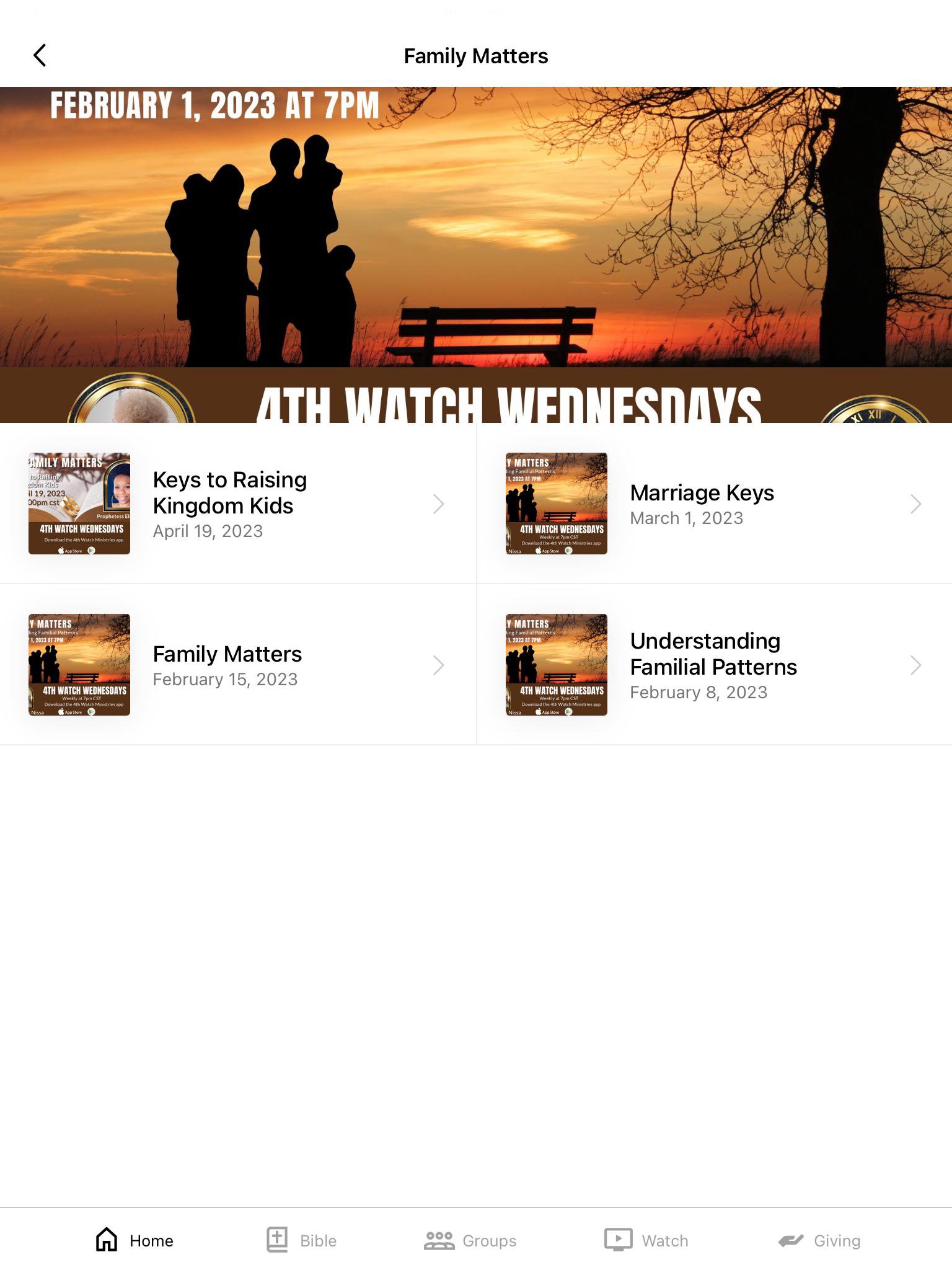Image resolution: width=952 pixels, height=1270 pixels.
Task: Open Understanding Familial Patterns episode
Action: tap(714, 665)
